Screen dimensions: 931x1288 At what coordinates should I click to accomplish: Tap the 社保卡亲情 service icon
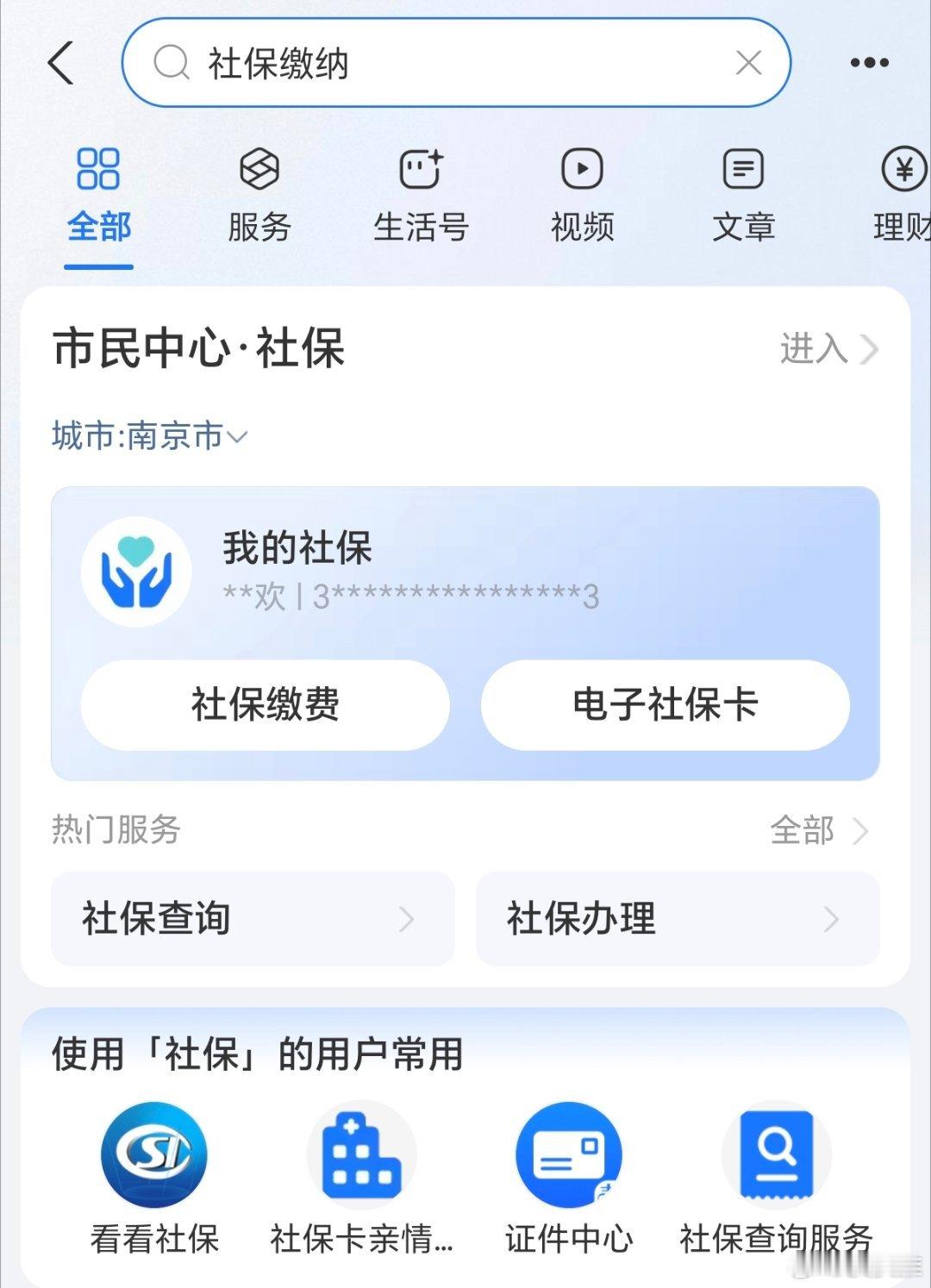point(361,1155)
